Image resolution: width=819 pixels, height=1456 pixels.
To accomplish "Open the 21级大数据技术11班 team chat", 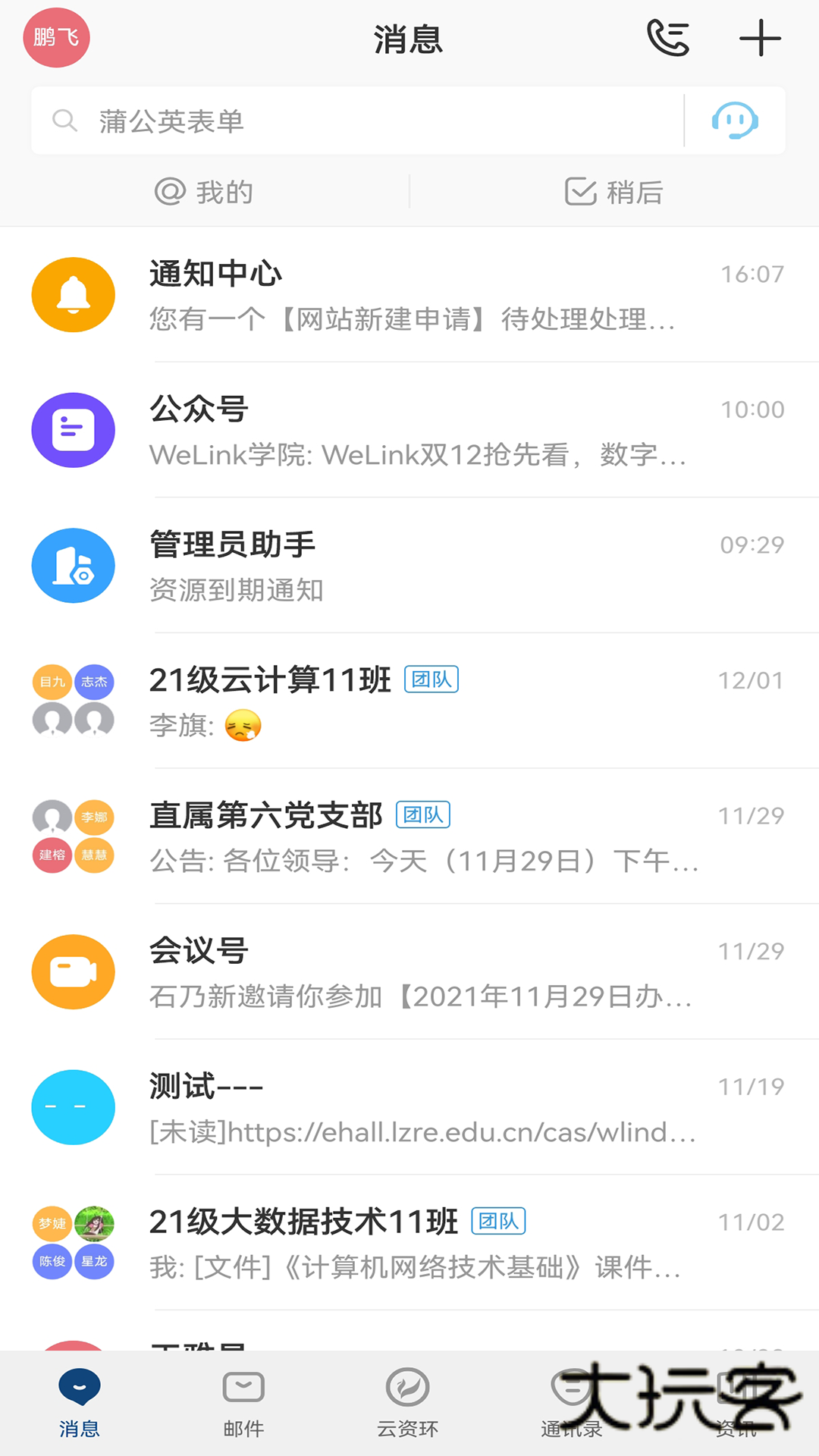I will [409, 1242].
